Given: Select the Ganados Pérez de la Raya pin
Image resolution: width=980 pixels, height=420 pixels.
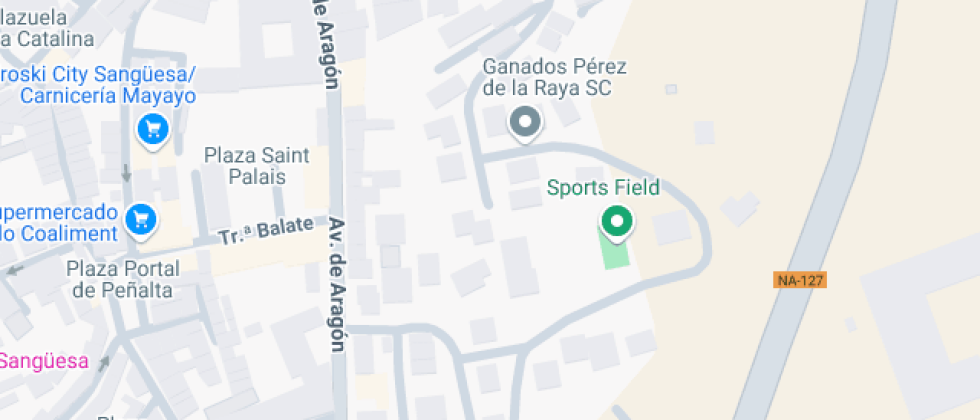Looking at the screenshot, I should point(525,125).
